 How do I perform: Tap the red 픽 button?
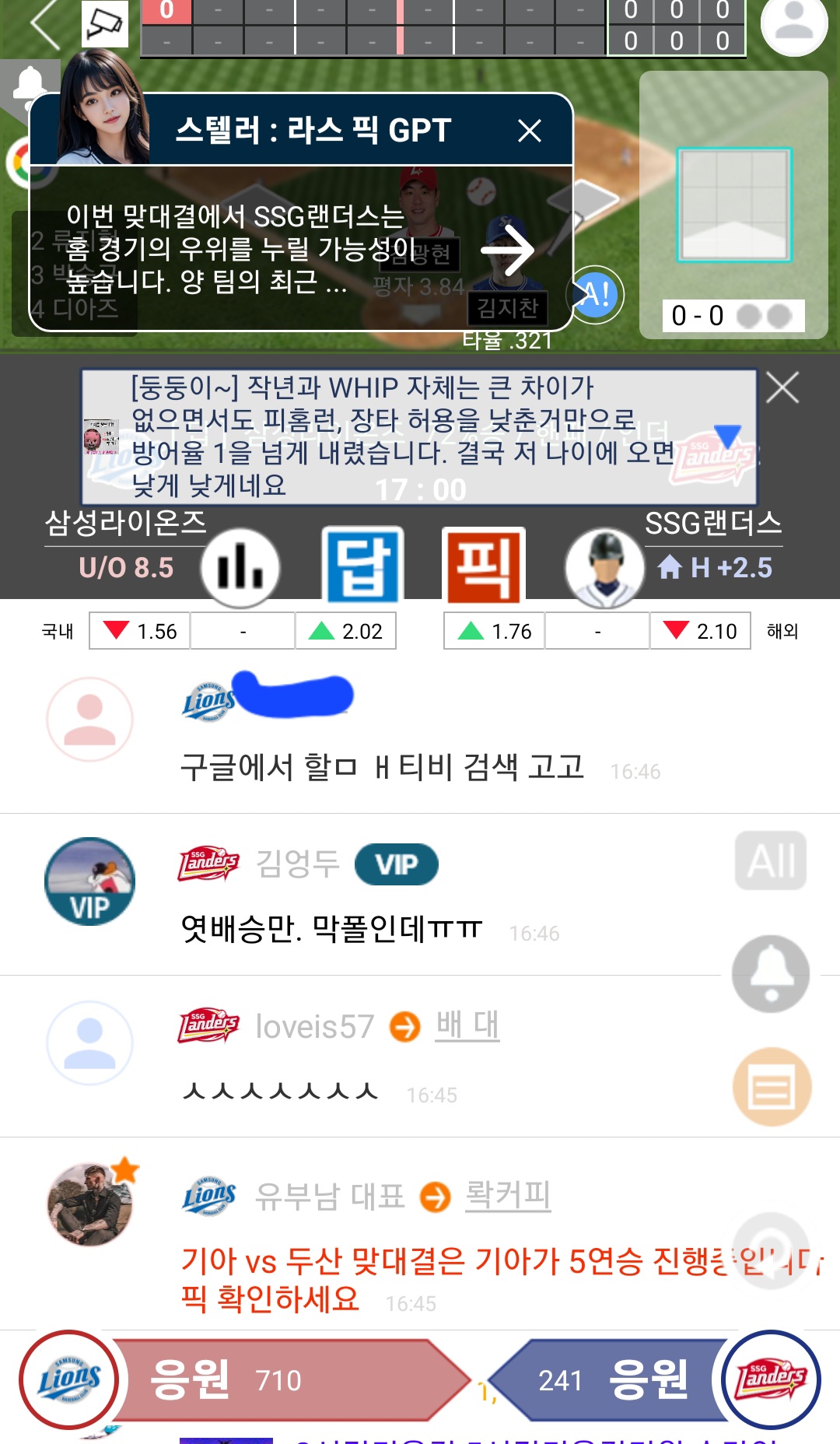483,566
